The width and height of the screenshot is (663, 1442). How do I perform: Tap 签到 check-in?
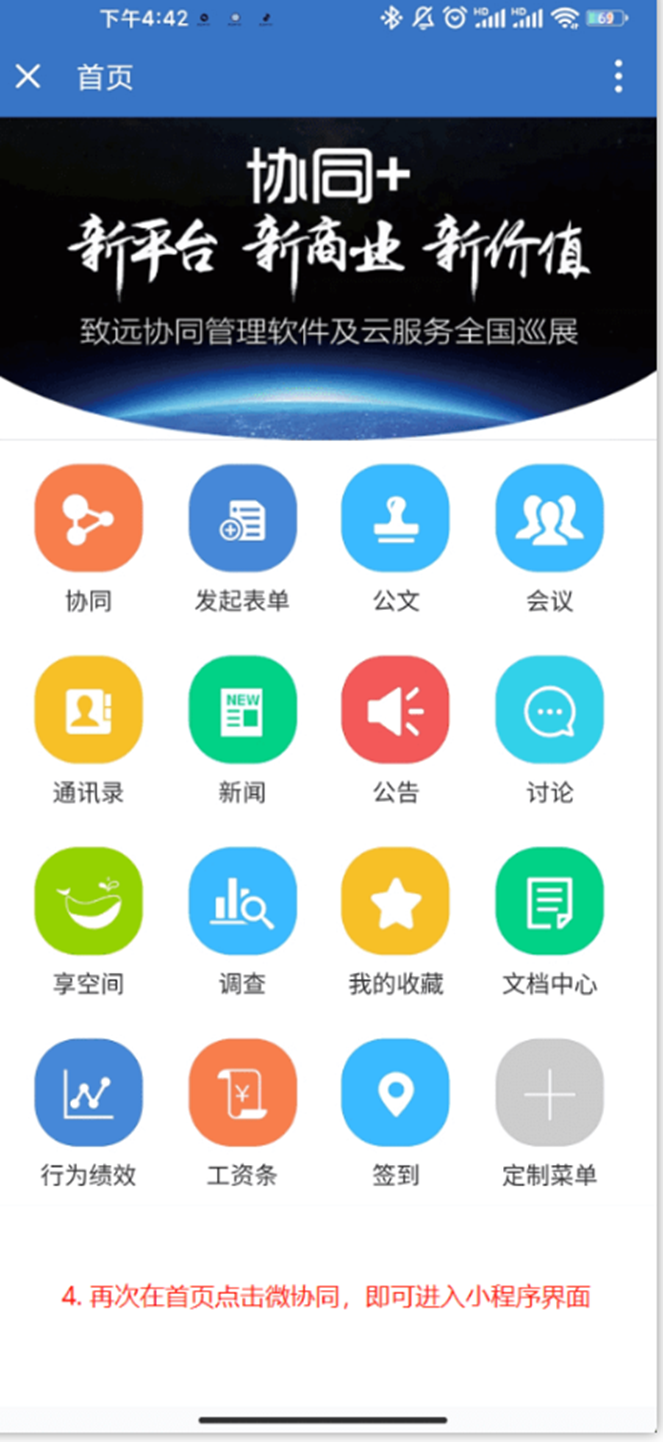[x=395, y=1092]
